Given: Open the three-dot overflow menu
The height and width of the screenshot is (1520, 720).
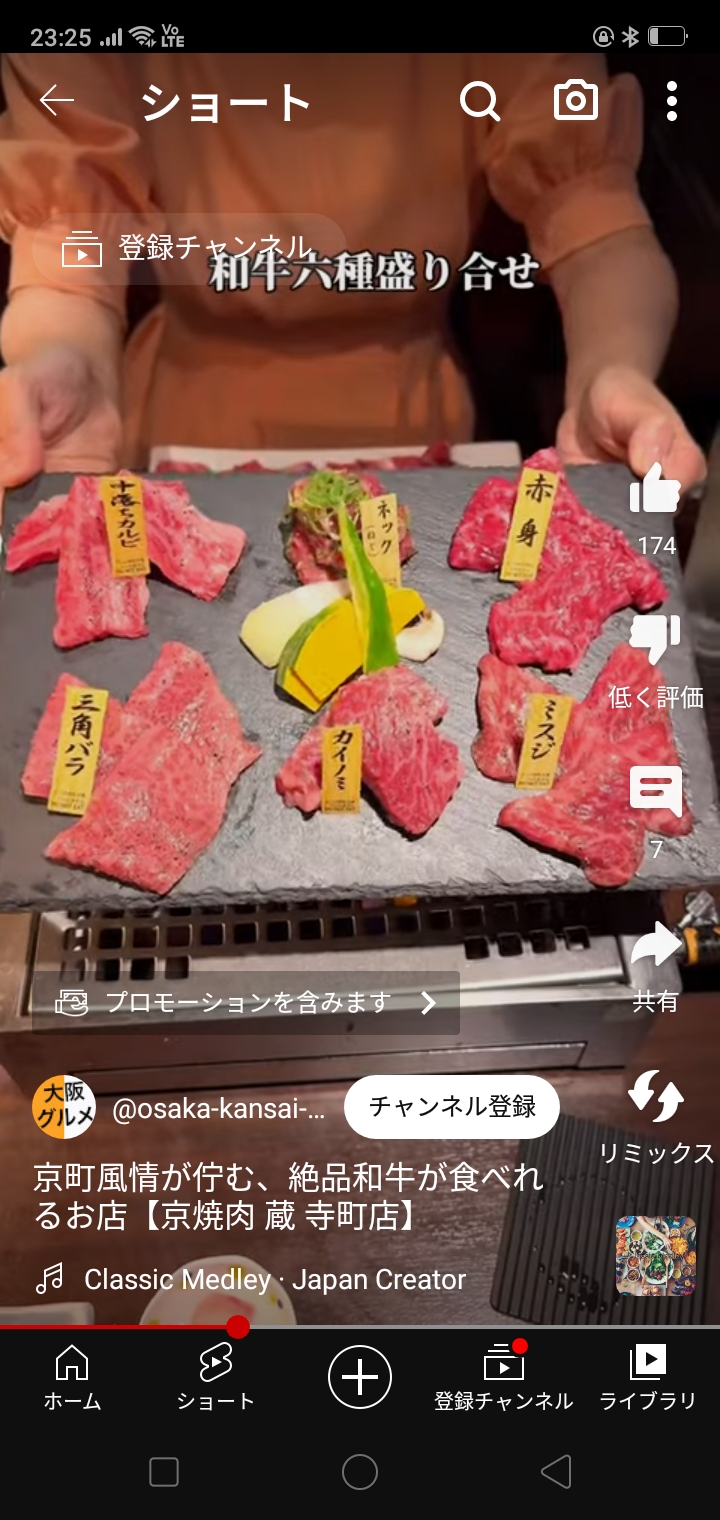Looking at the screenshot, I should (x=671, y=101).
